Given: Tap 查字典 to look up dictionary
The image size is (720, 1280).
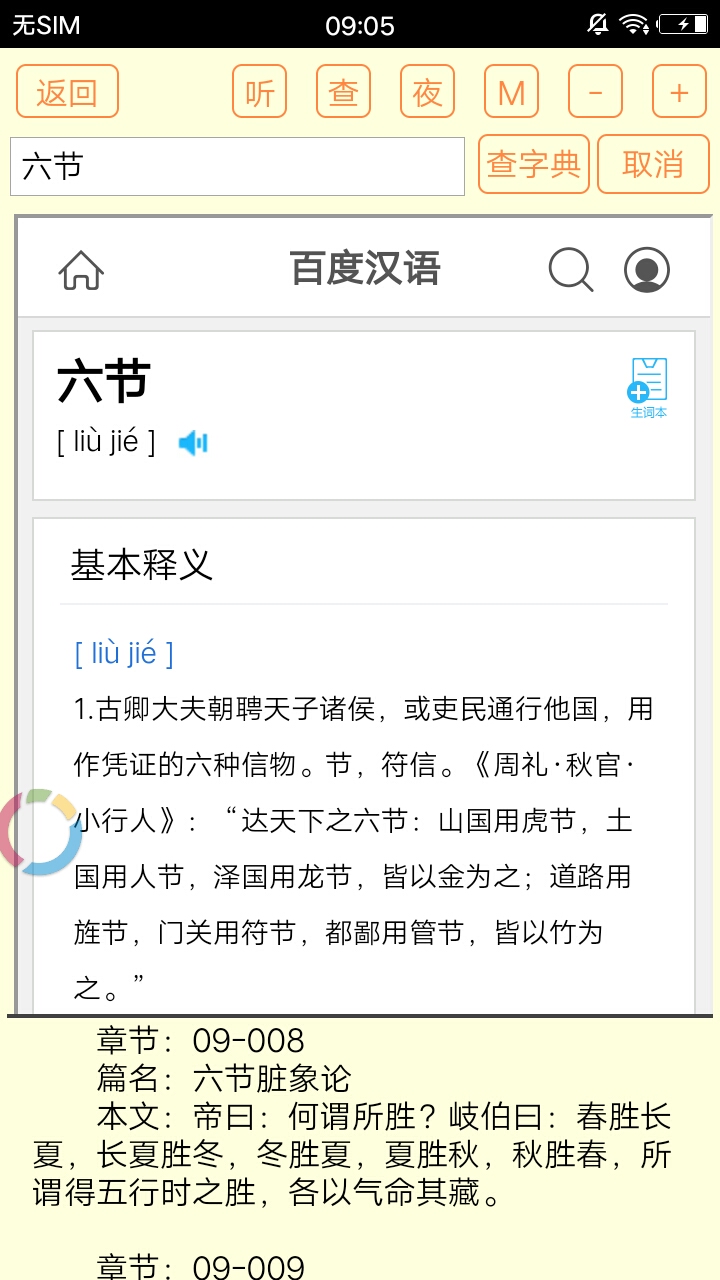Looking at the screenshot, I should click(534, 164).
